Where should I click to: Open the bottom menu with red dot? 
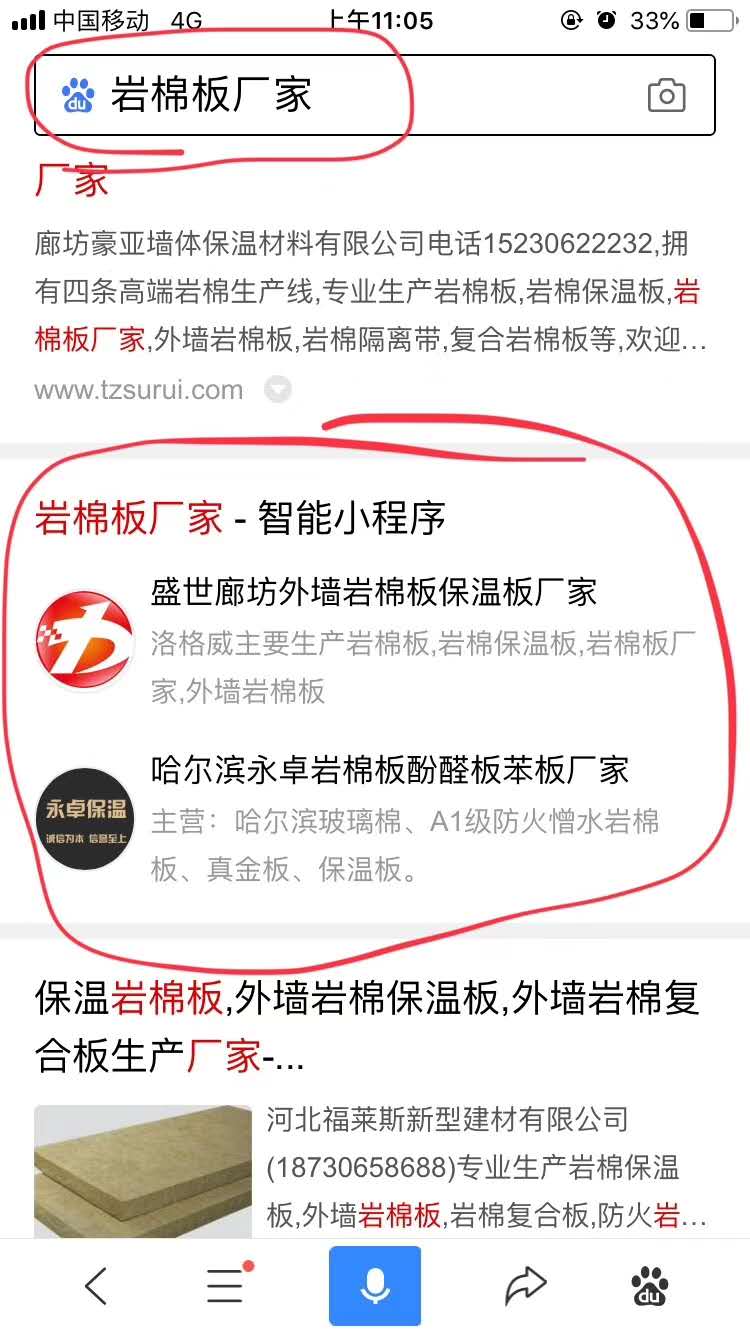[x=226, y=1286]
